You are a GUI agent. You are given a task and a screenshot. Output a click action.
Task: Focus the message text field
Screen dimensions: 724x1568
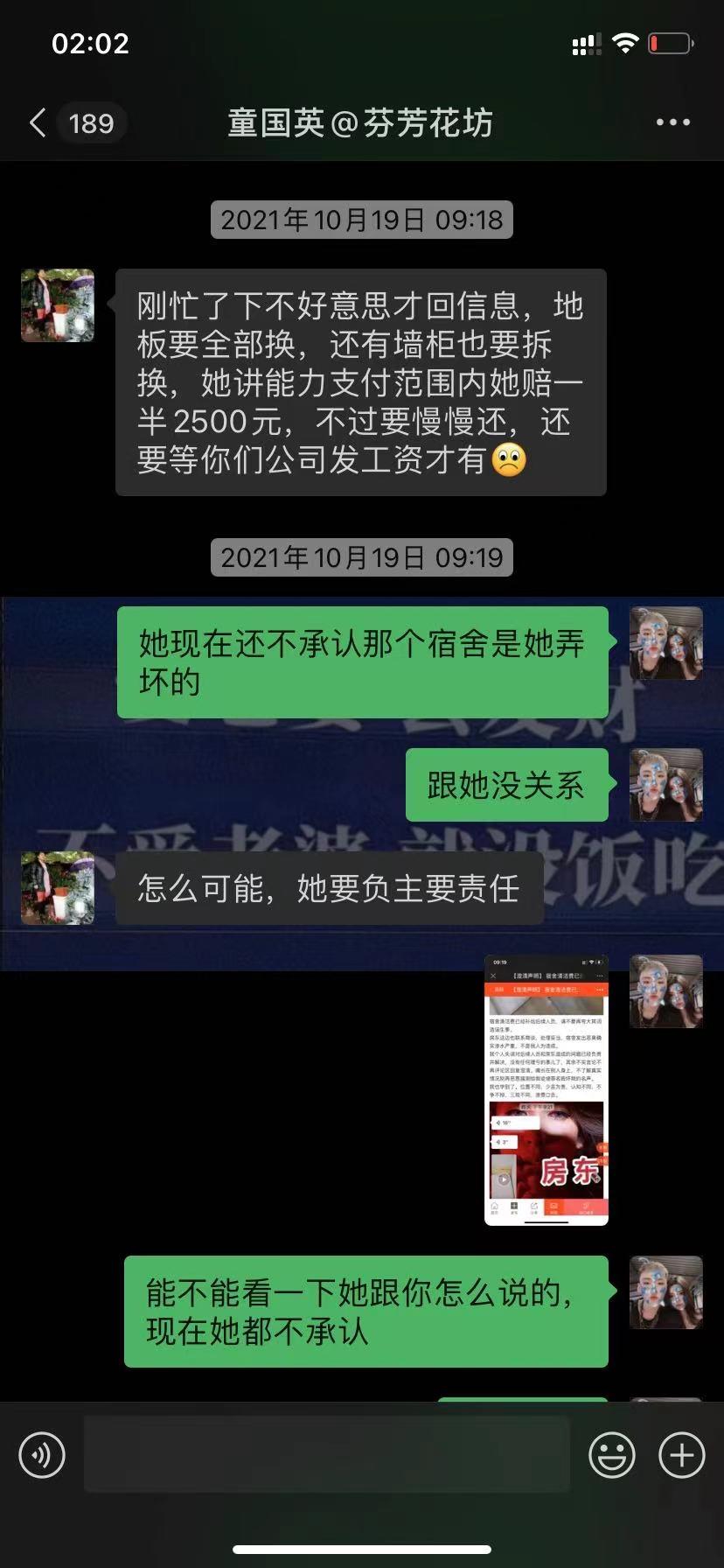pos(326,1455)
